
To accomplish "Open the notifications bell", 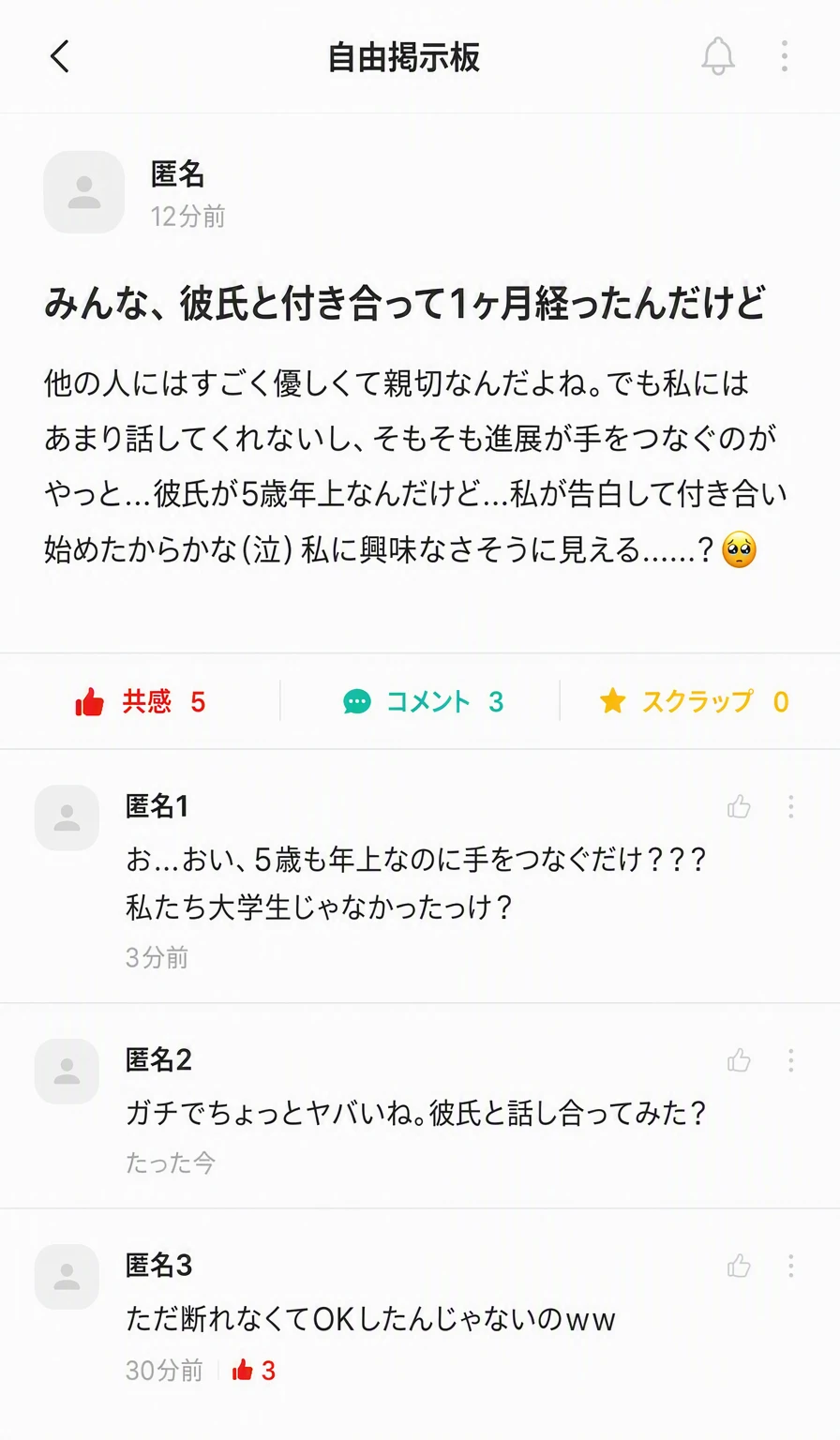I will click(718, 56).
